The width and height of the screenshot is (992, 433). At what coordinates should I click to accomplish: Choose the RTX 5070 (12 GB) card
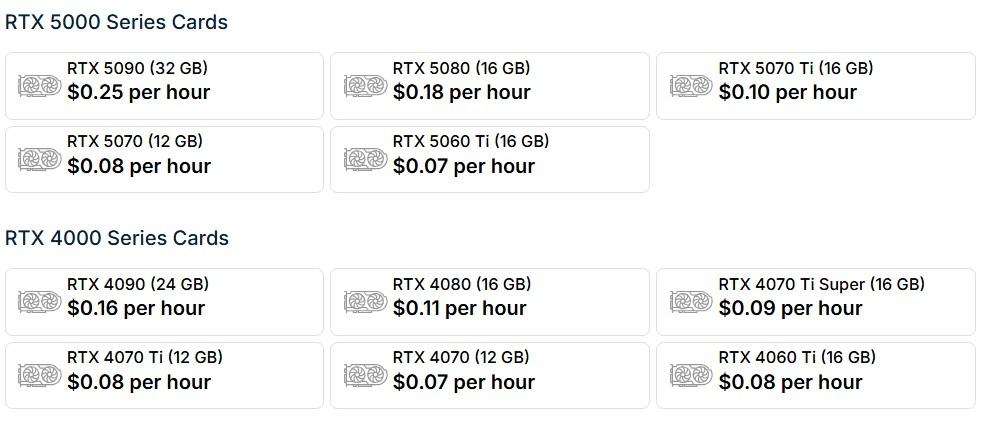(164, 159)
